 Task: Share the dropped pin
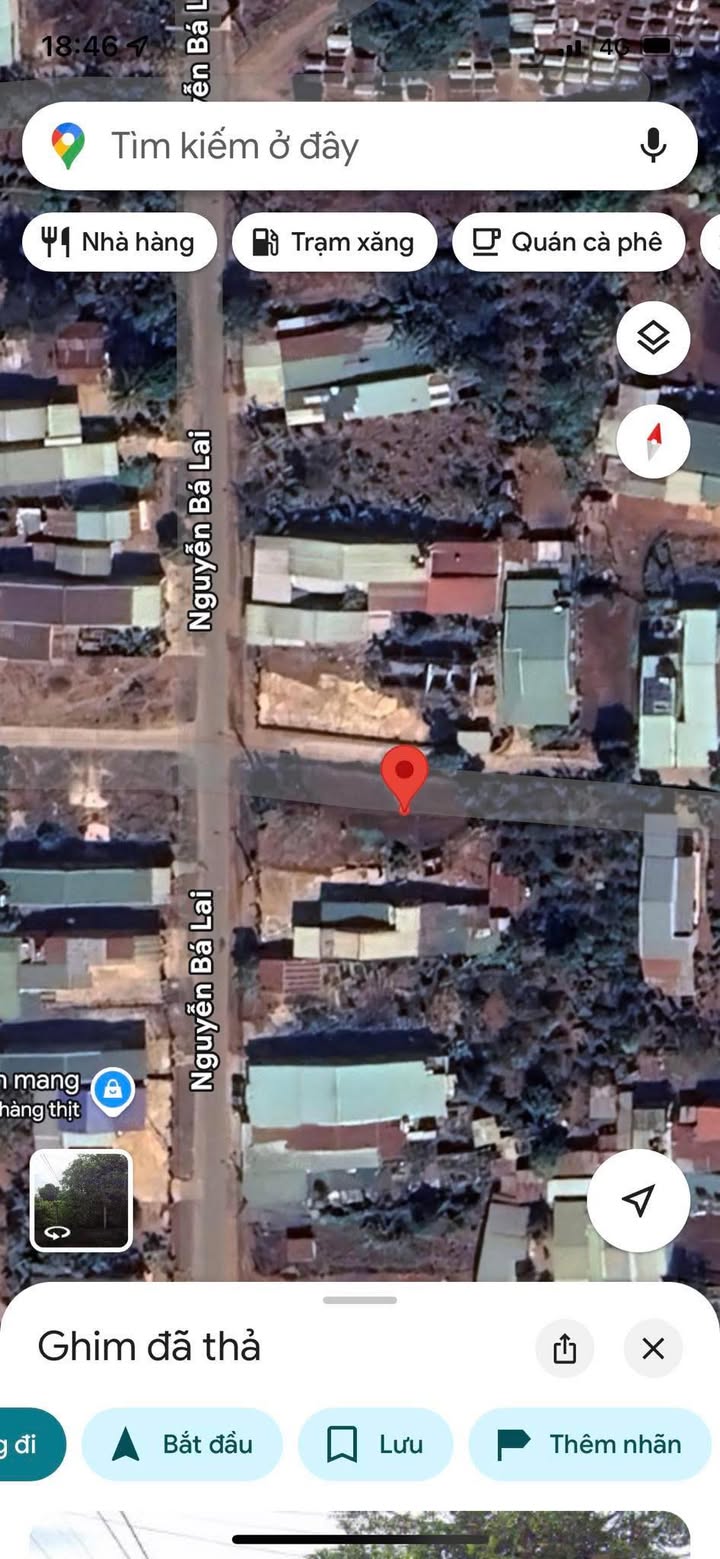pyautogui.click(x=564, y=1348)
